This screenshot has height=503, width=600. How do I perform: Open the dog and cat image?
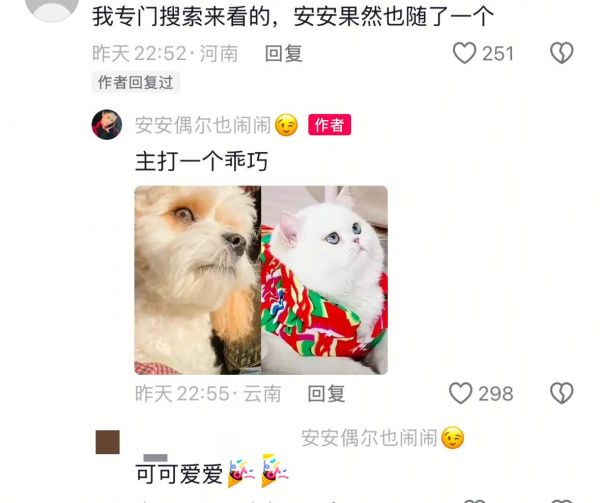[x=261, y=280]
